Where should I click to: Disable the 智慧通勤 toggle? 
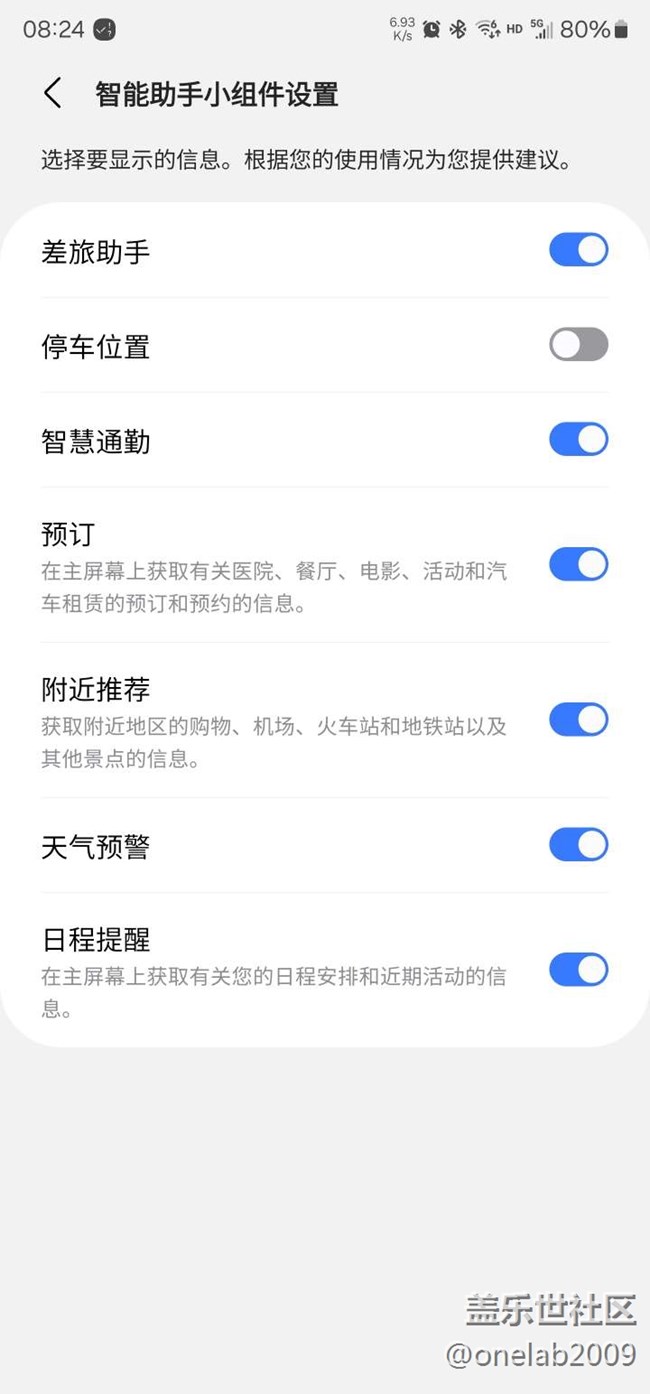click(x=578, y=439)
